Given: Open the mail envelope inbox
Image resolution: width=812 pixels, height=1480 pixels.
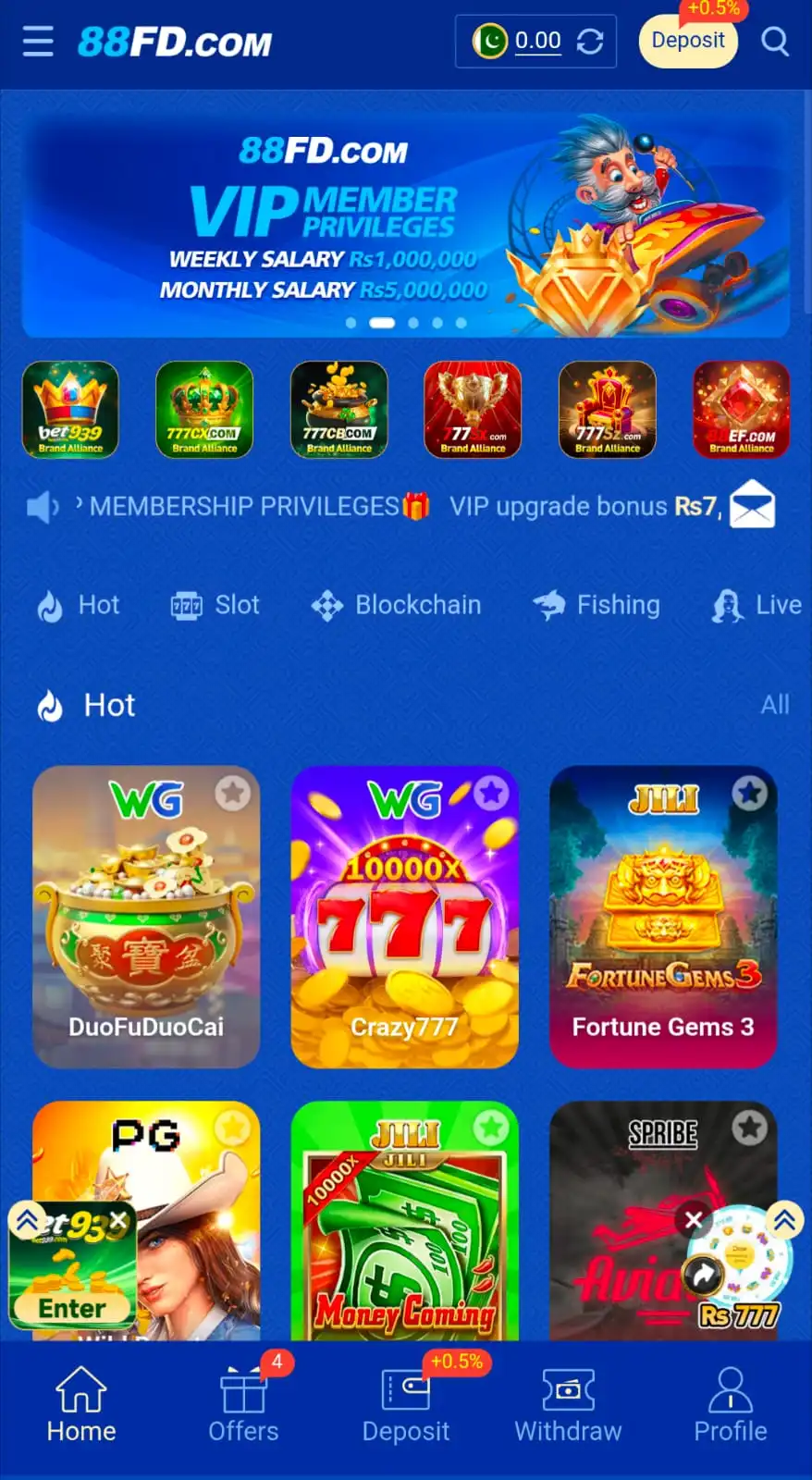Looking at the screenshot, I should (752, 505).
